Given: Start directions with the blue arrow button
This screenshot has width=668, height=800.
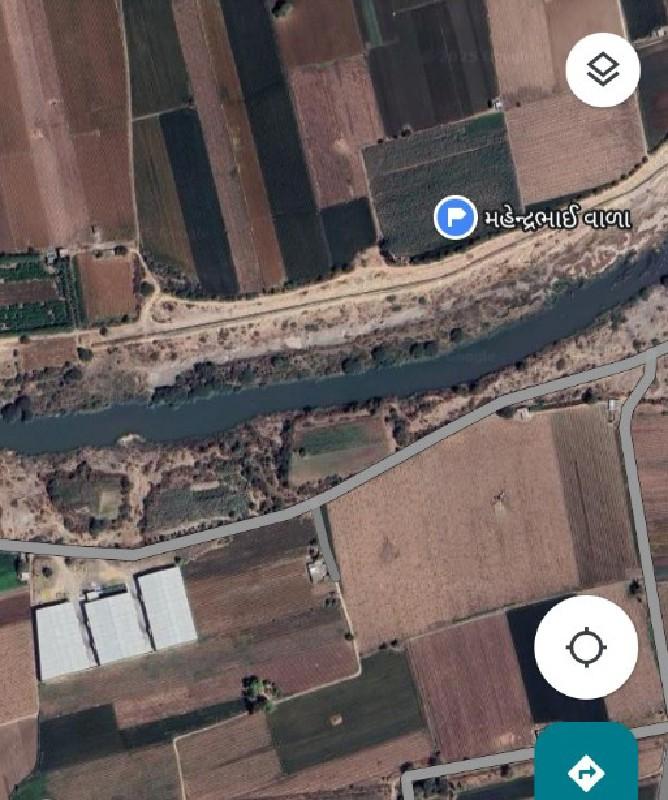Looking at the screenshot, I should (x=586, y=770).
